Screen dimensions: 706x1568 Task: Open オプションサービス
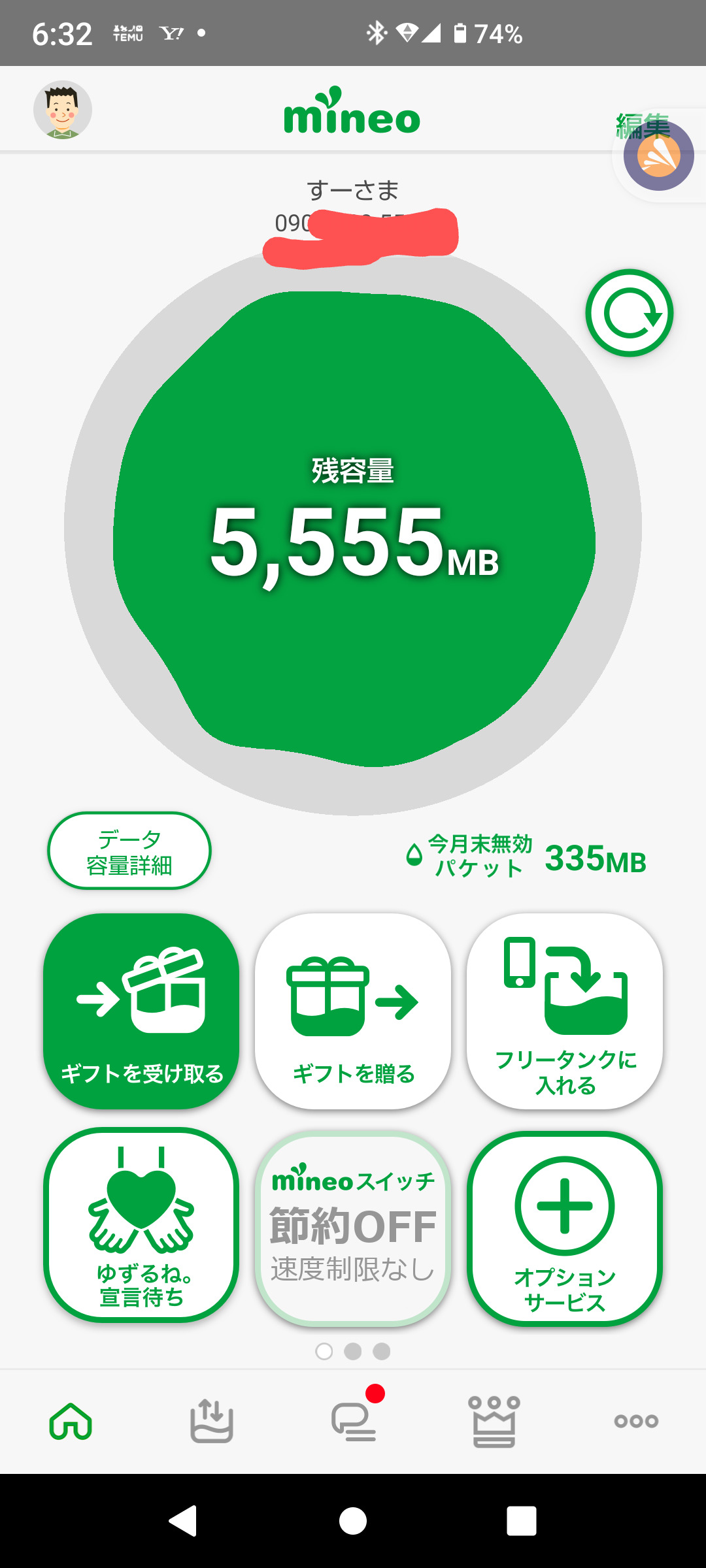point(565,1228)
